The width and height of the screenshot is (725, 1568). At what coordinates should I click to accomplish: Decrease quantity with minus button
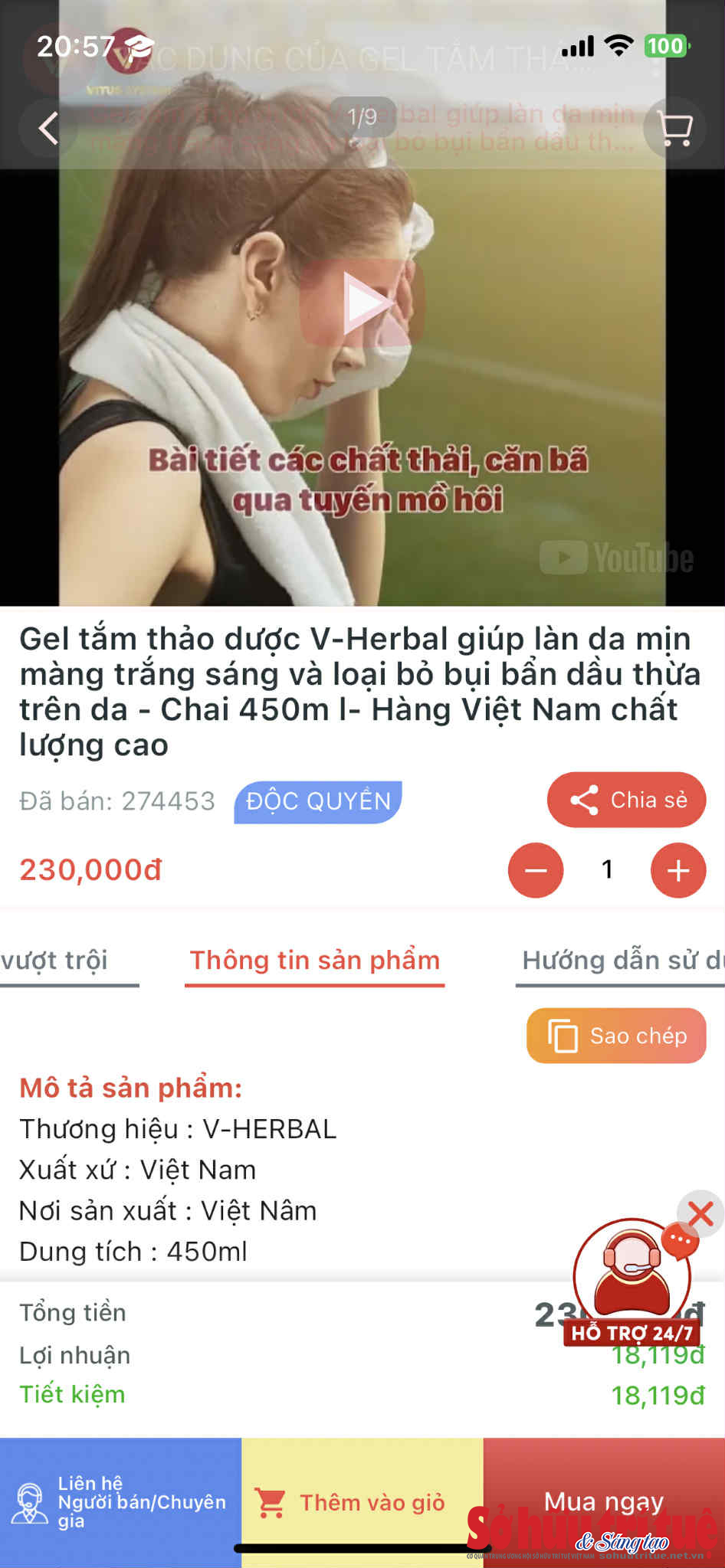(x=536, y=870)
